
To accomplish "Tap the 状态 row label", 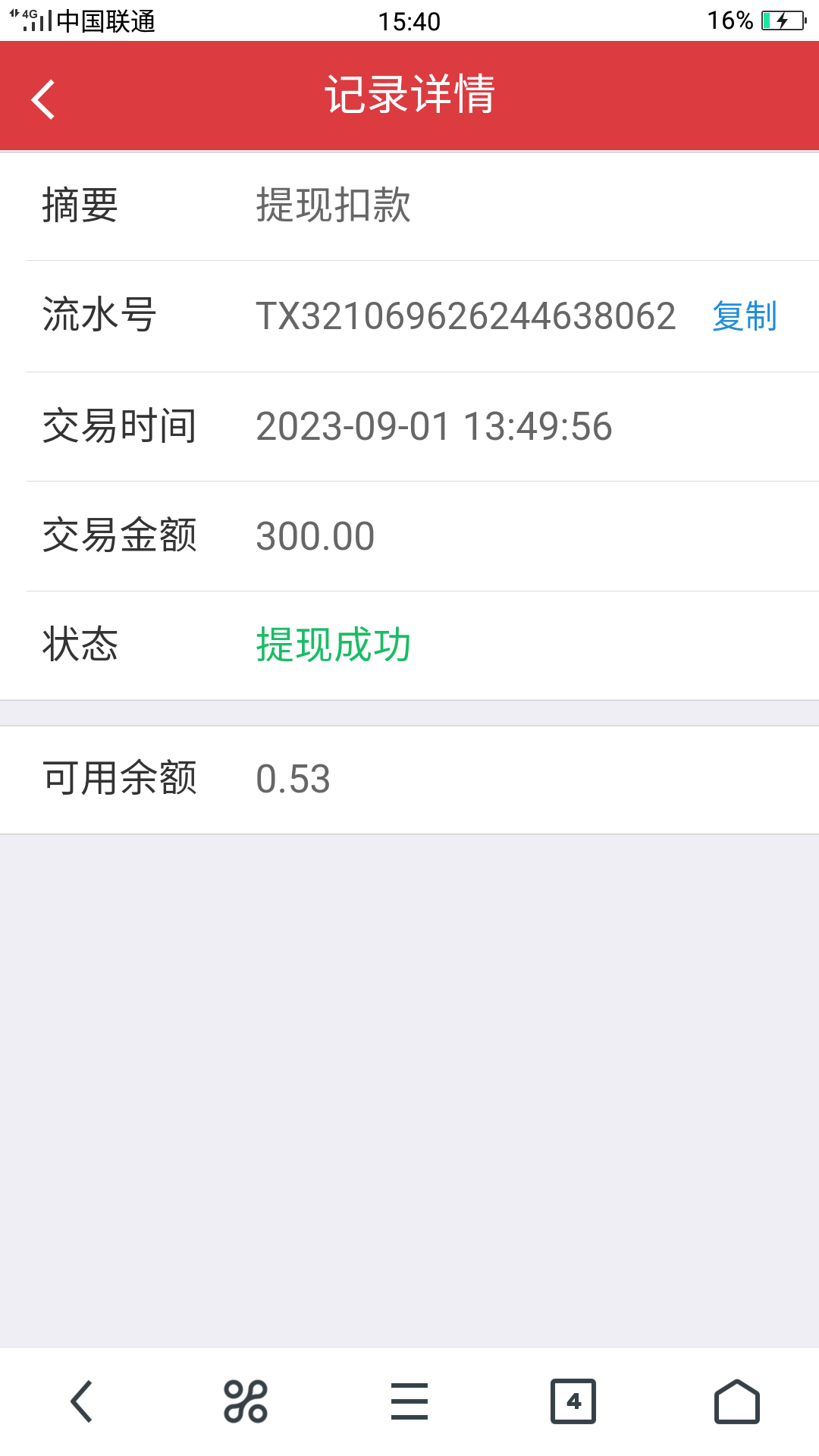I will [79, 648].
